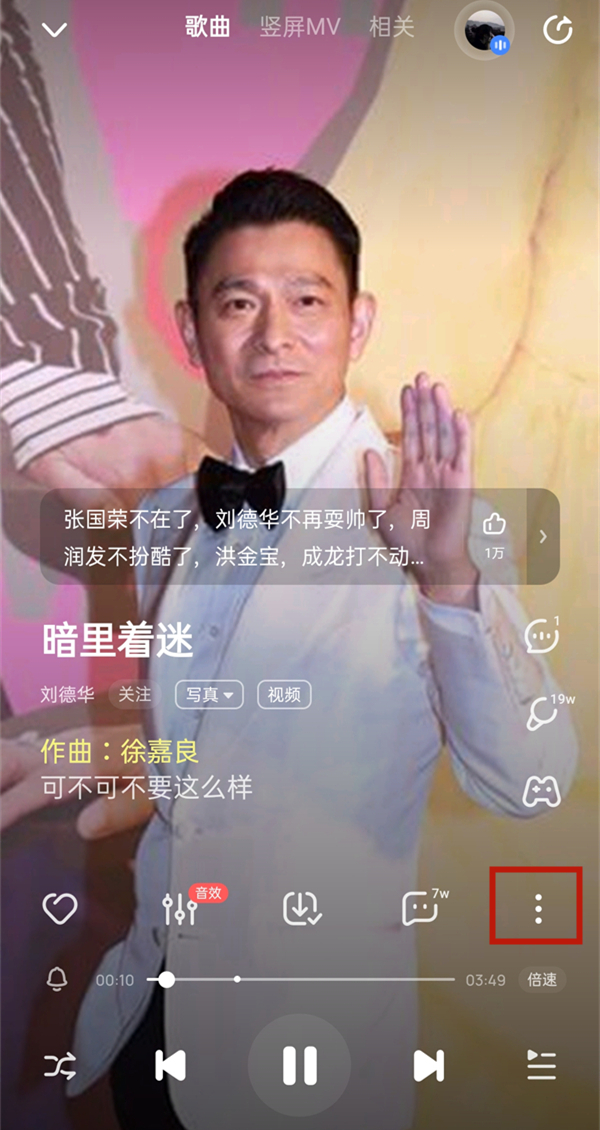
Task: Tap the 倍速 playback speed button
Action: pyautogui.click(x=542, y=980)
